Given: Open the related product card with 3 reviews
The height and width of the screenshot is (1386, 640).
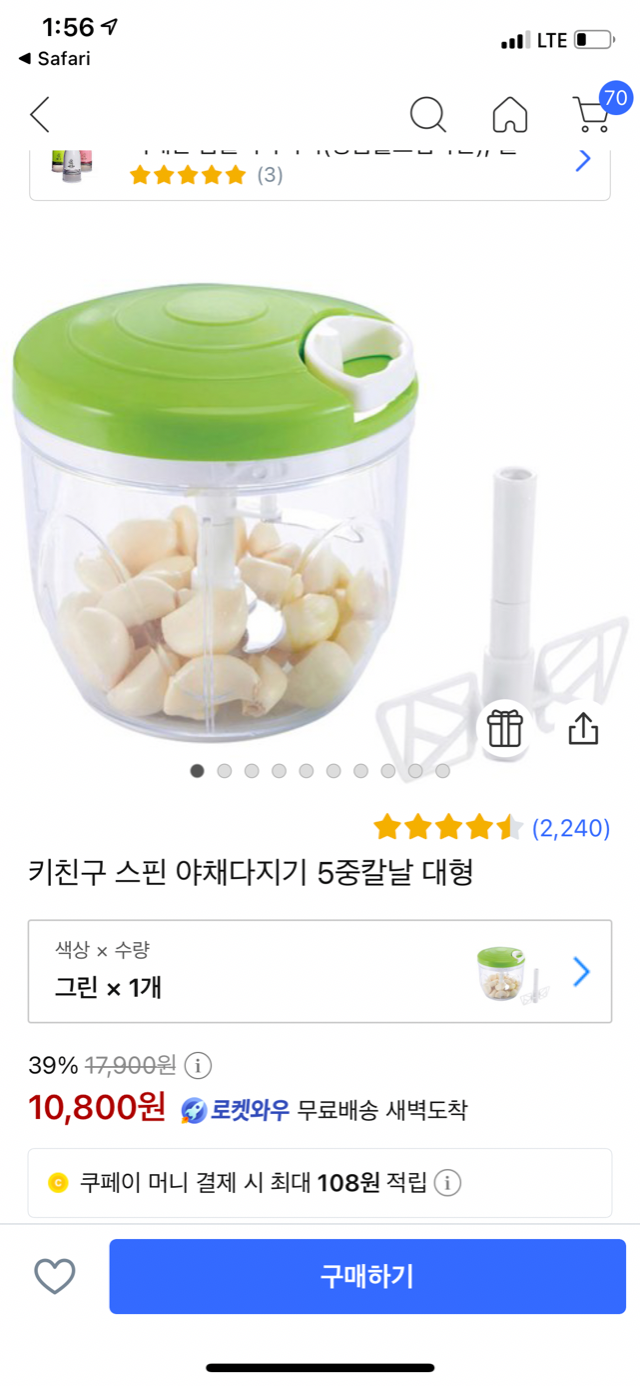Looking at the screenshot, I should [320, 168].
